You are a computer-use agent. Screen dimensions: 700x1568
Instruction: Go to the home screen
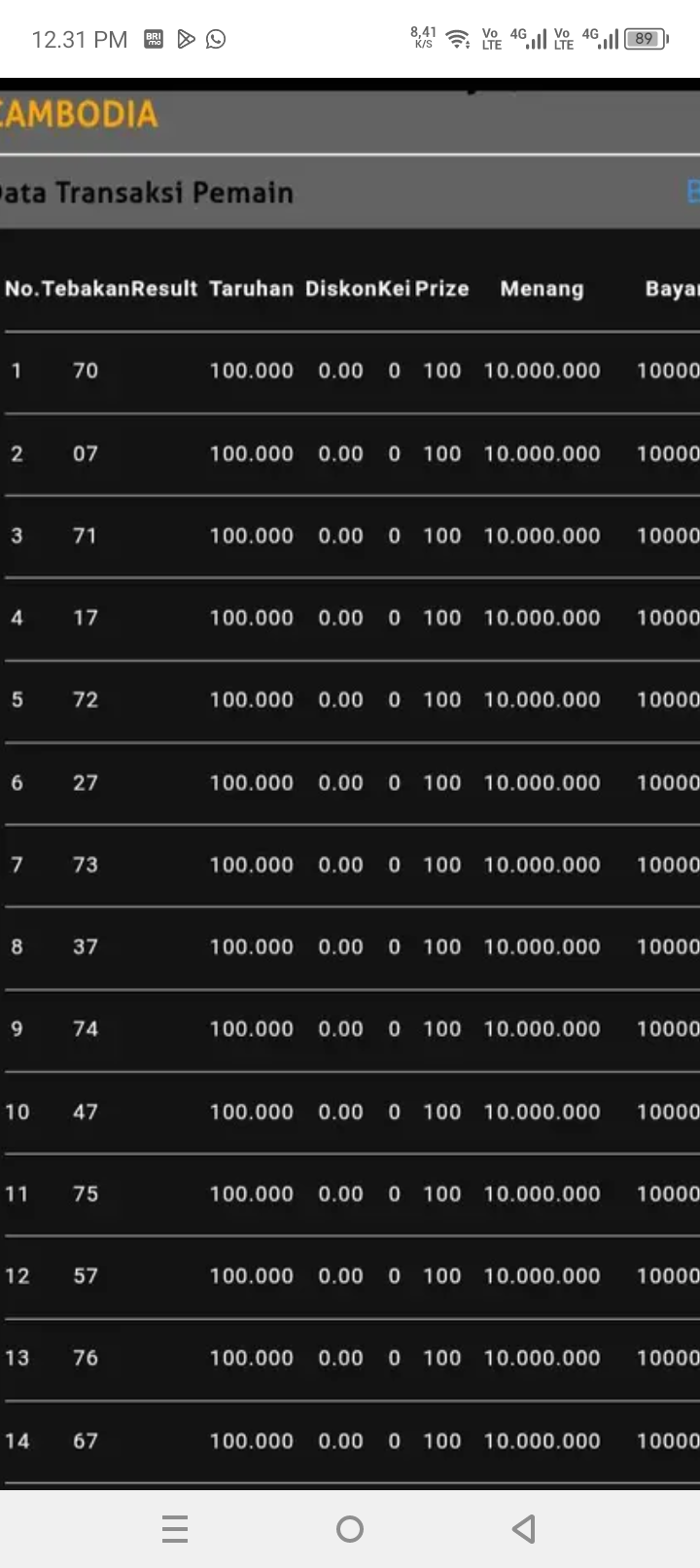[350, 1529]
